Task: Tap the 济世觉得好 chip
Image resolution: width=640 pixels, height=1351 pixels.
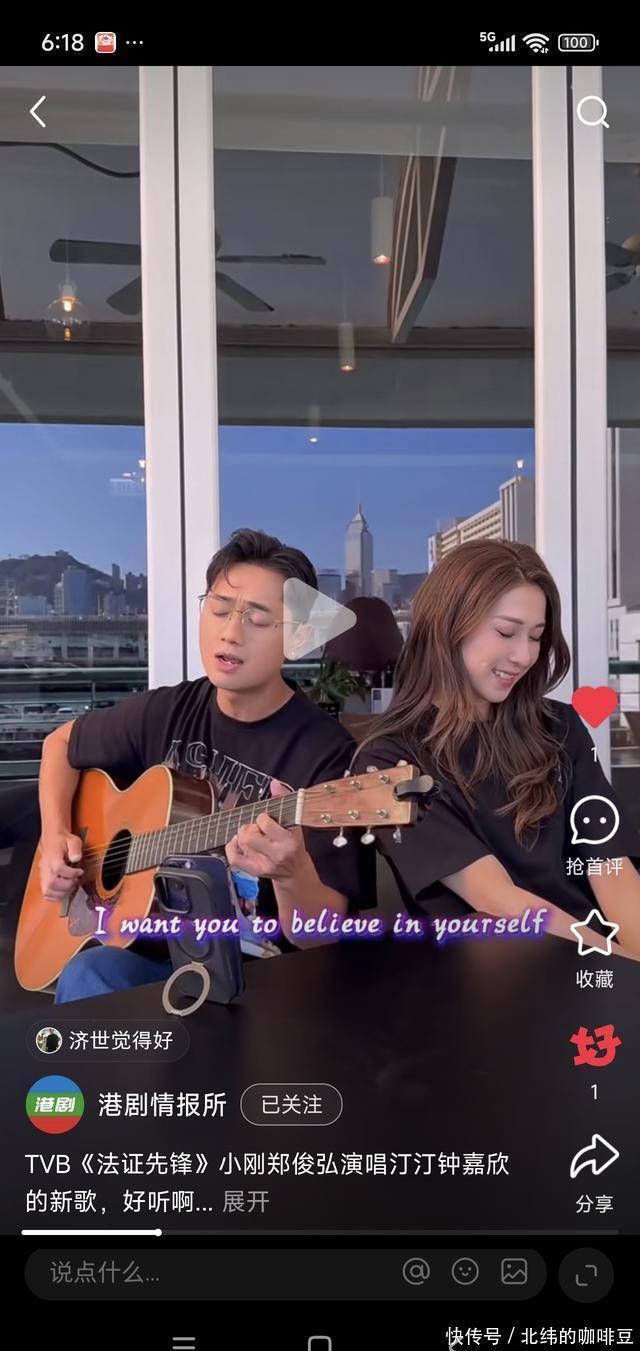Action: [107, 1040]
